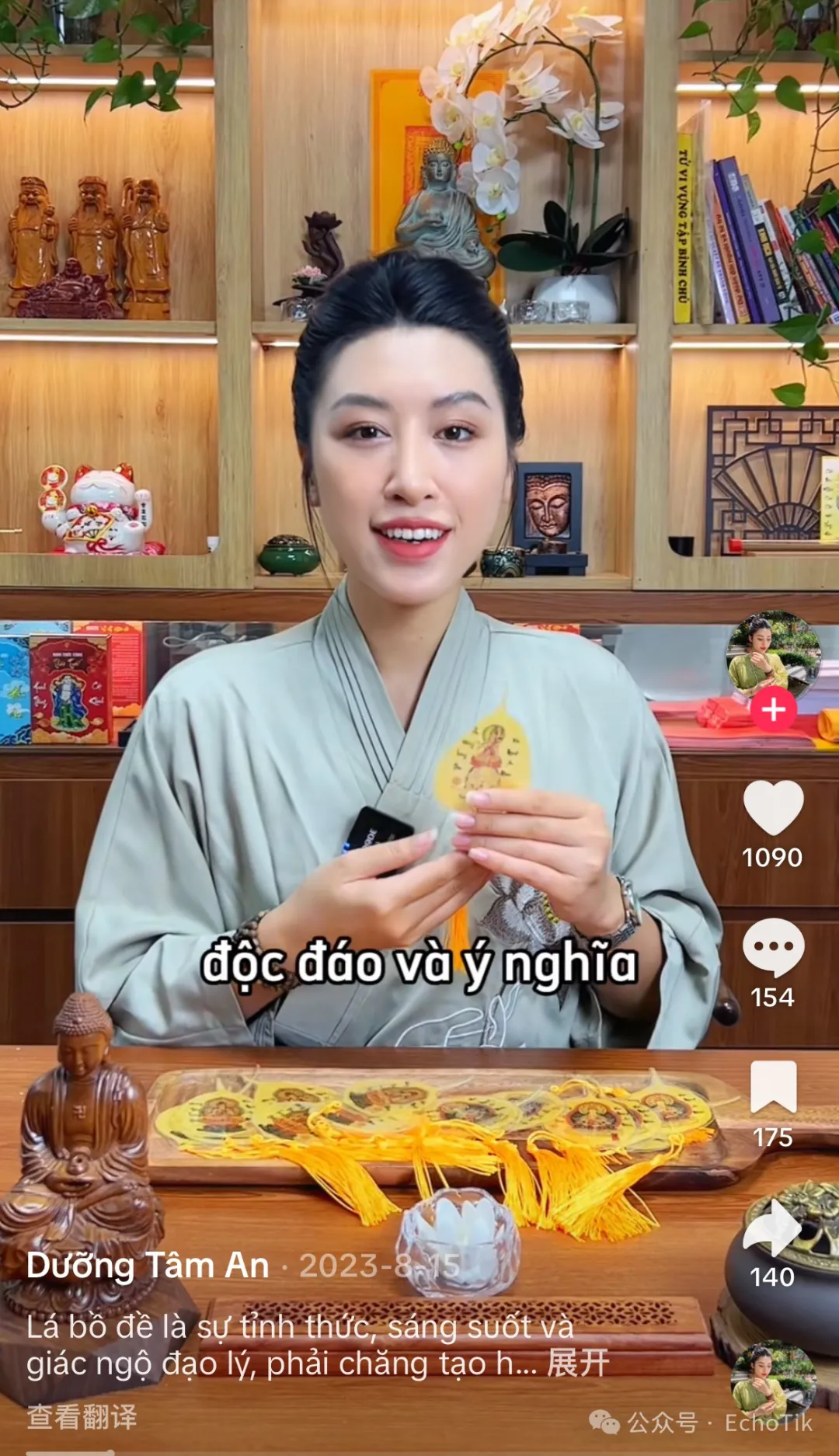The width and height of the screenshot is (839, 1456).
Task: Tap 查看翻译 to see translation
Action: [82, 1416]
